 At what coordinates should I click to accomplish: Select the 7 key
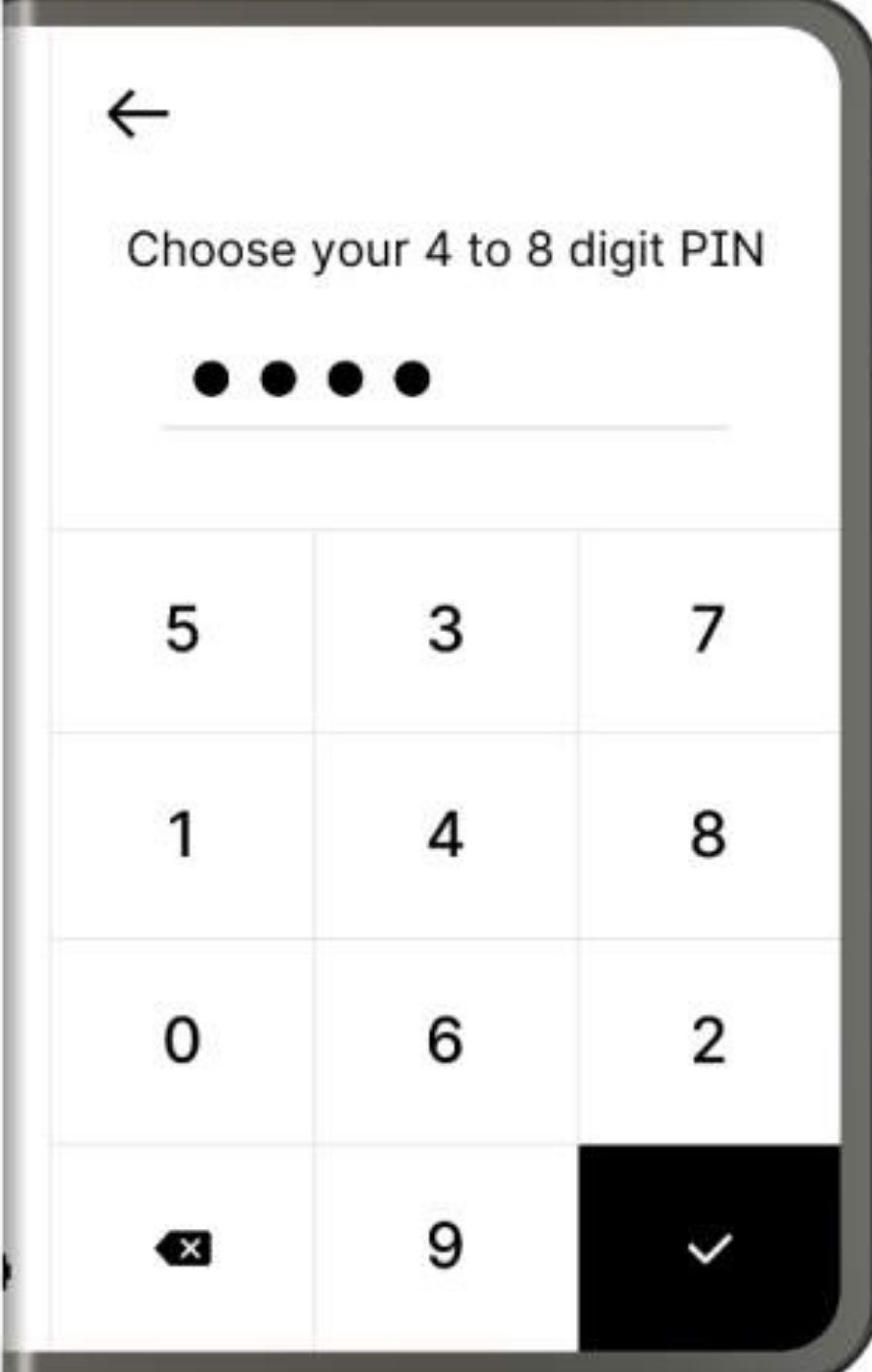tap(709, 630)
